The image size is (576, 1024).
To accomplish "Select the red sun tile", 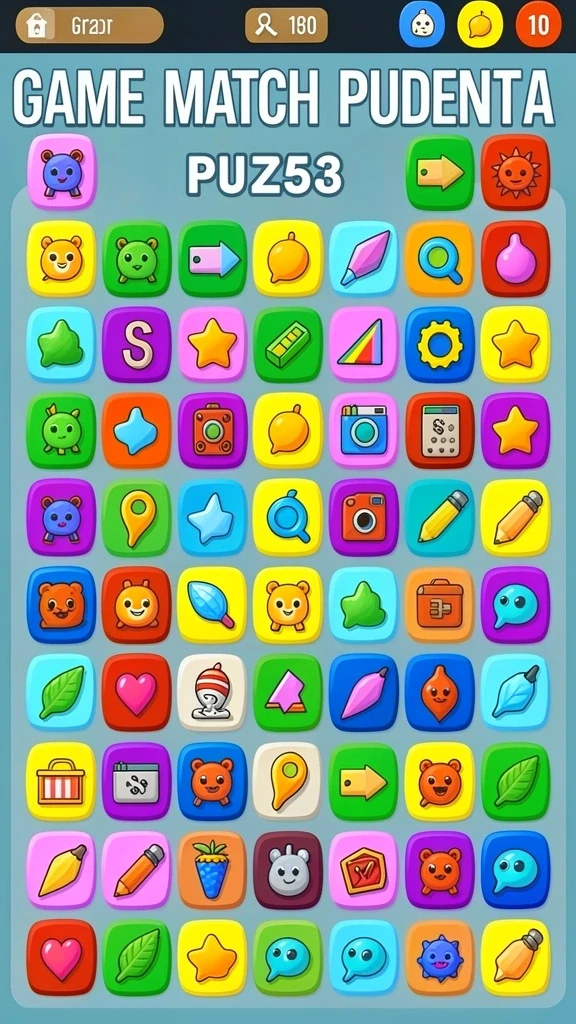I will click(515, 172).
